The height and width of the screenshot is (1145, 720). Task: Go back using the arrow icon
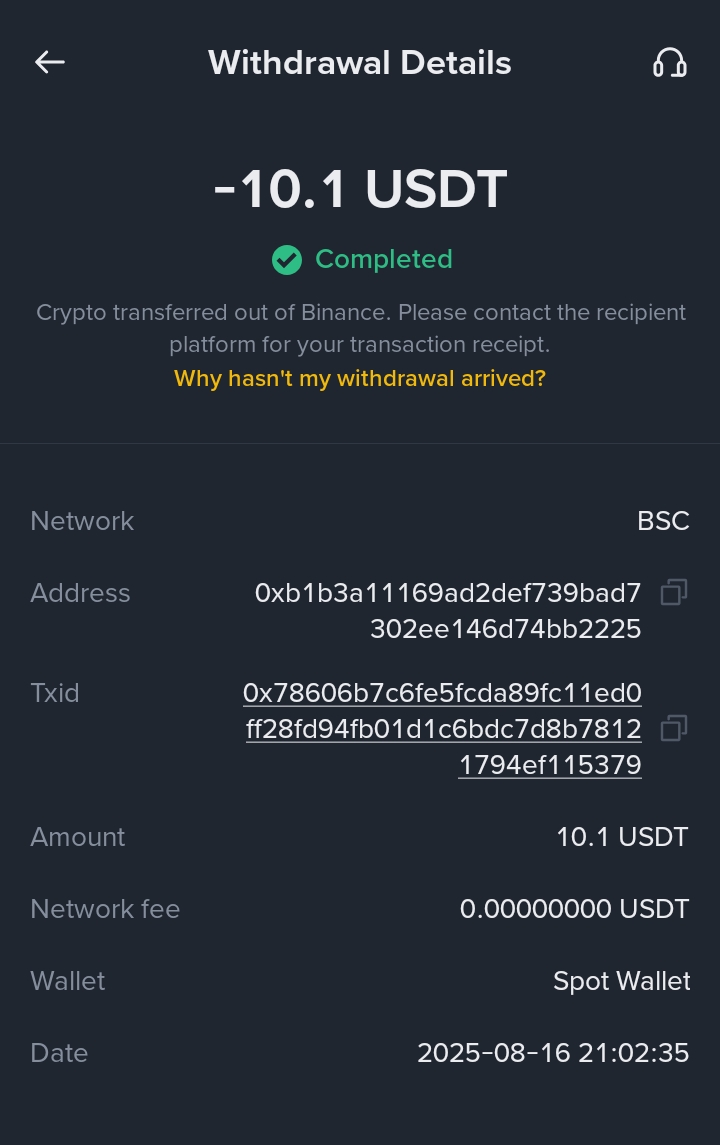50,62
